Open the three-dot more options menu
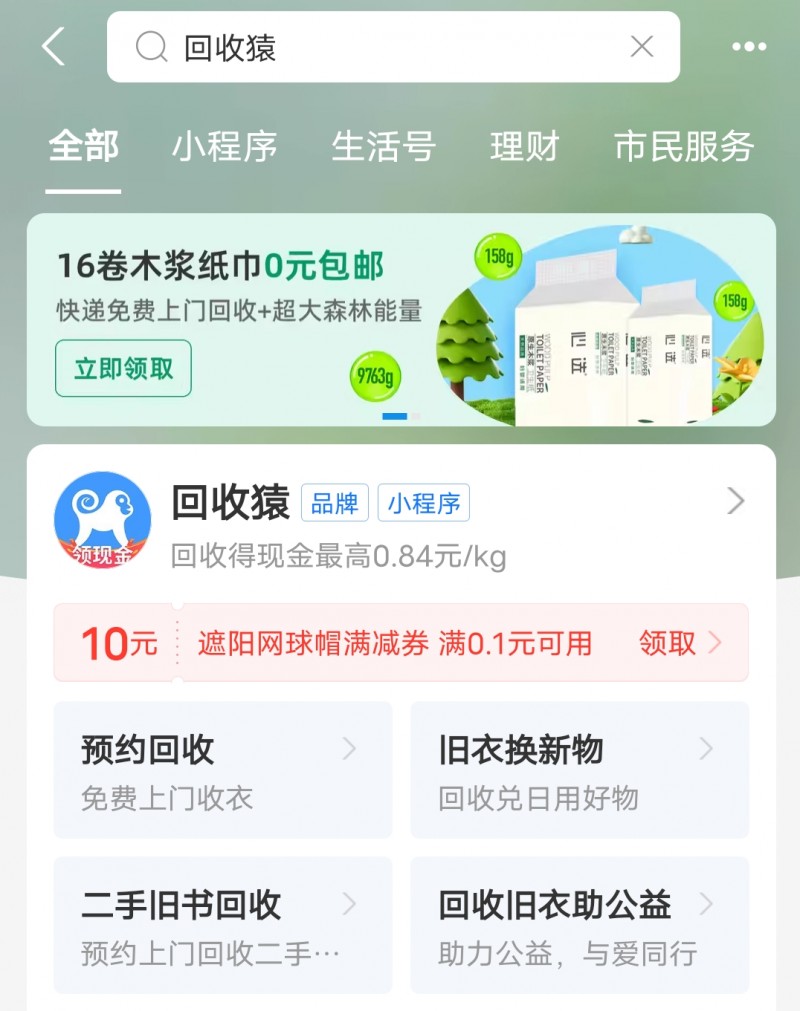The image size is (800, 1011). pyautogui.click(x=747, y=46)
